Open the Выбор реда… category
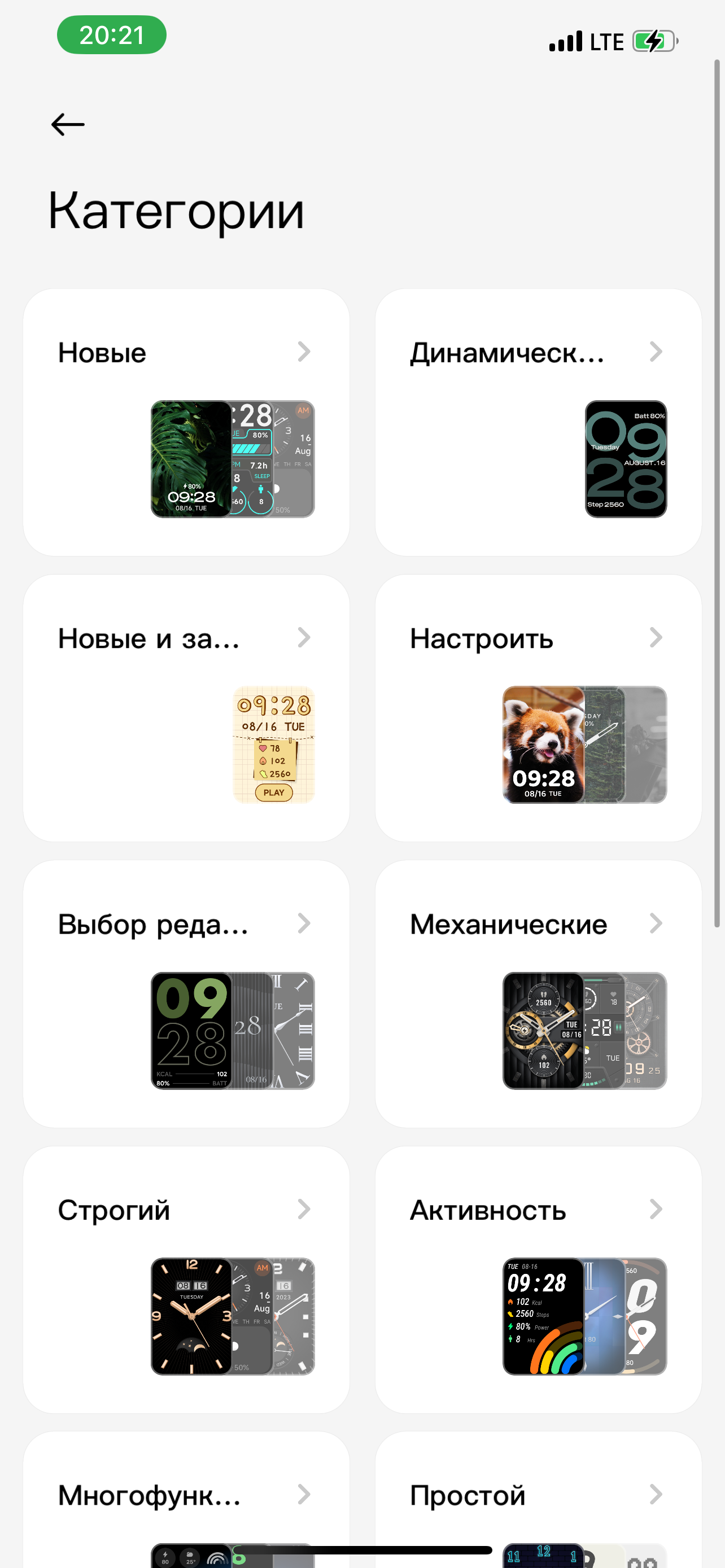The image size is (725, 1568). (x=186, y=993)
